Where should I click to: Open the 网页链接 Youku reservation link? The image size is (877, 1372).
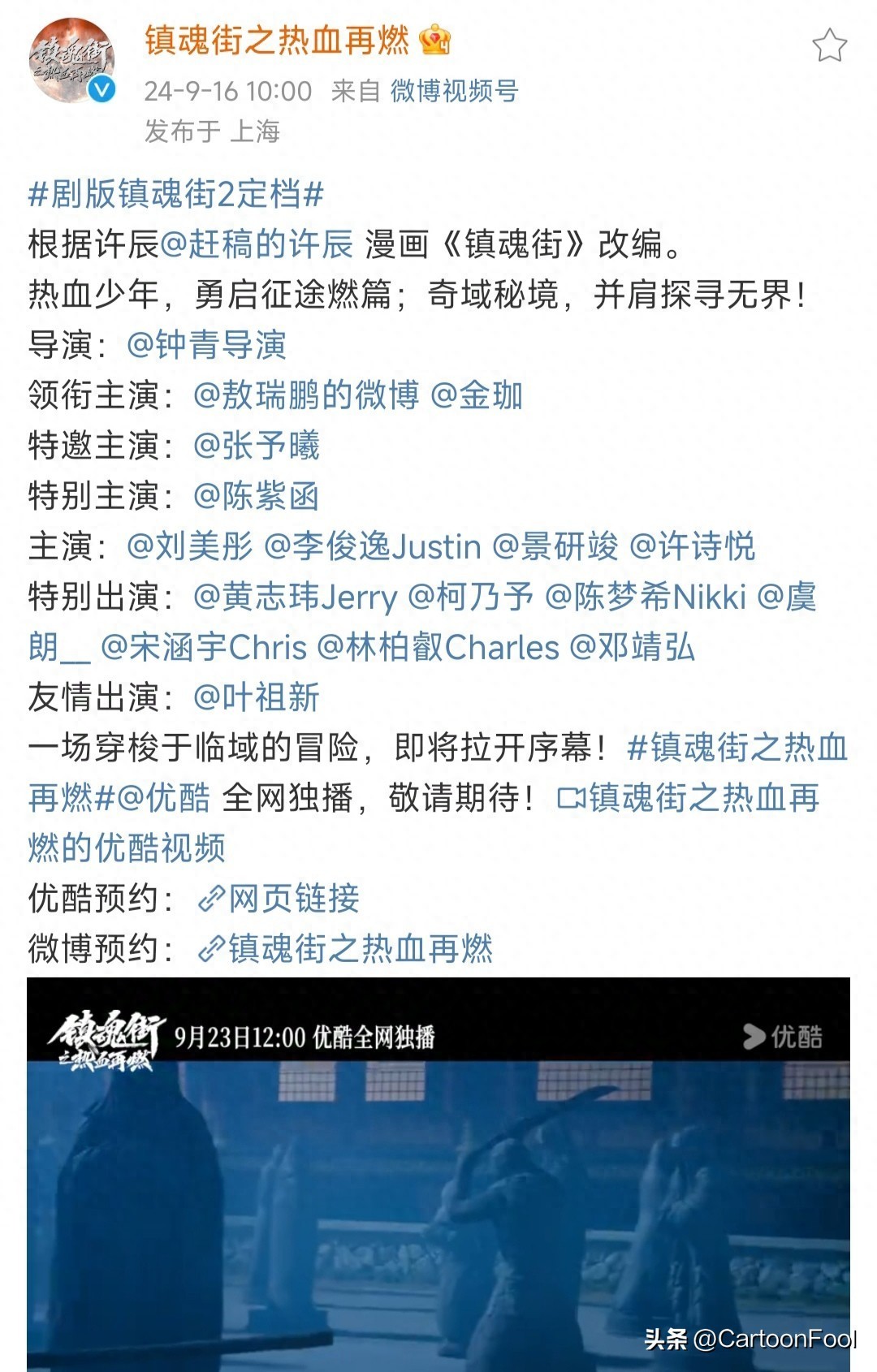click(x=279, y=899)
